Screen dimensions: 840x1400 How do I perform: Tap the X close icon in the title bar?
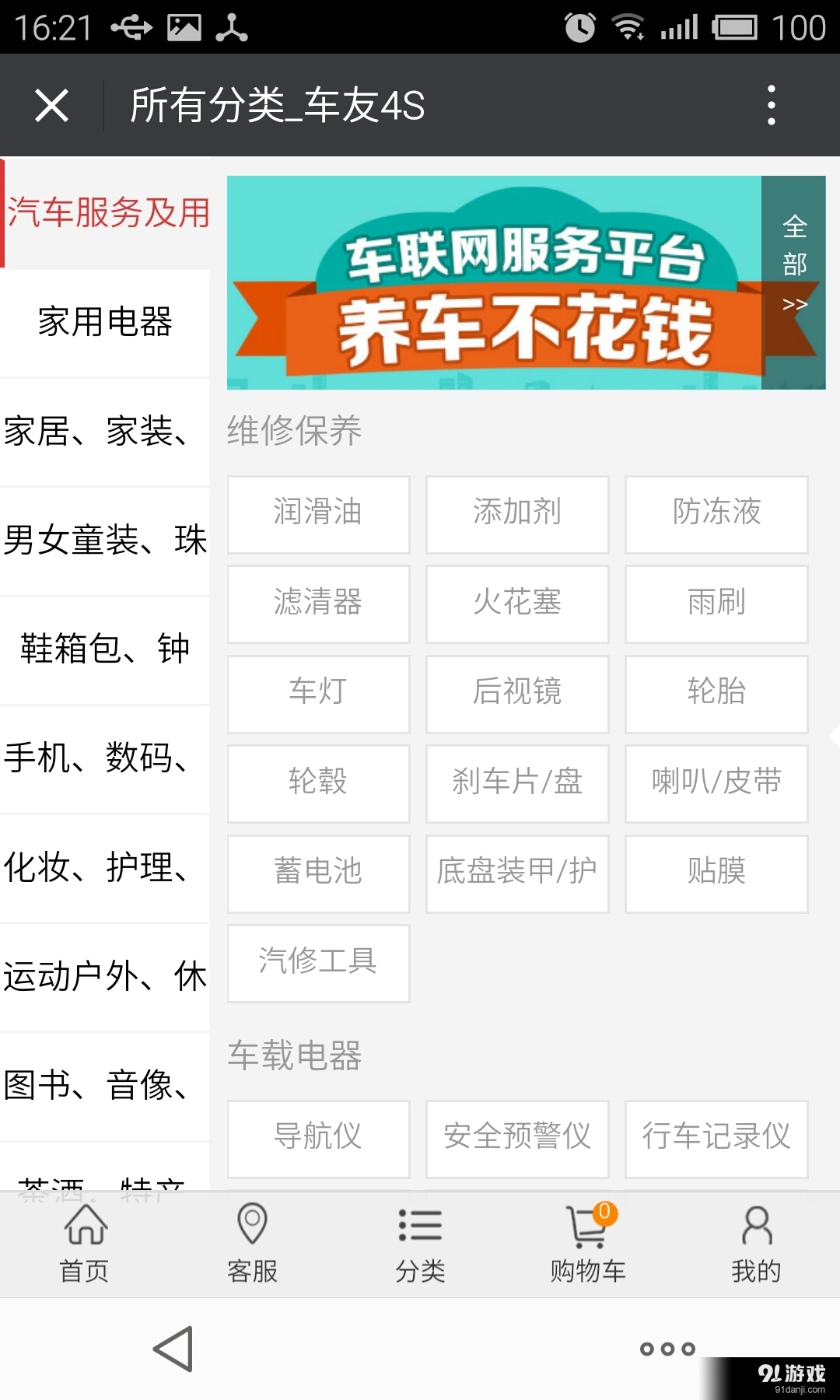[51, 106]
